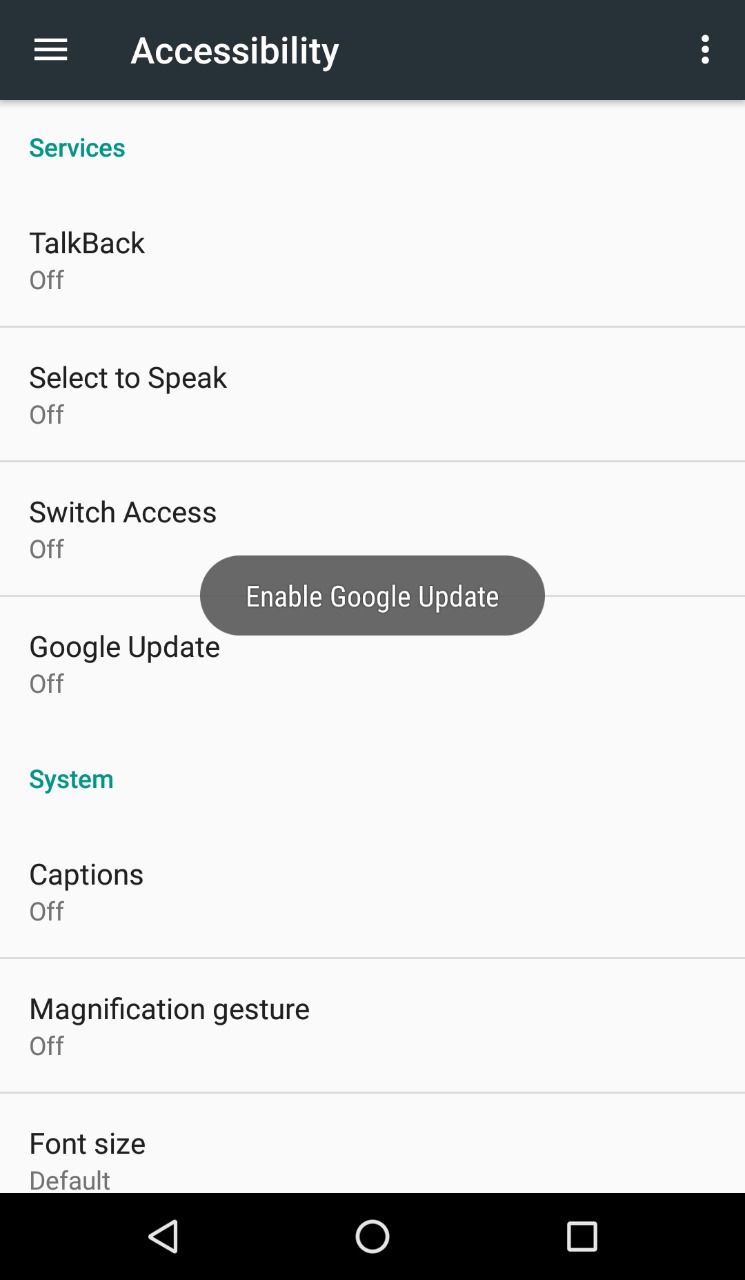This screenshot has width=745, height=1280.
Task: Open TalkBack settings
Action: [372, 260]
